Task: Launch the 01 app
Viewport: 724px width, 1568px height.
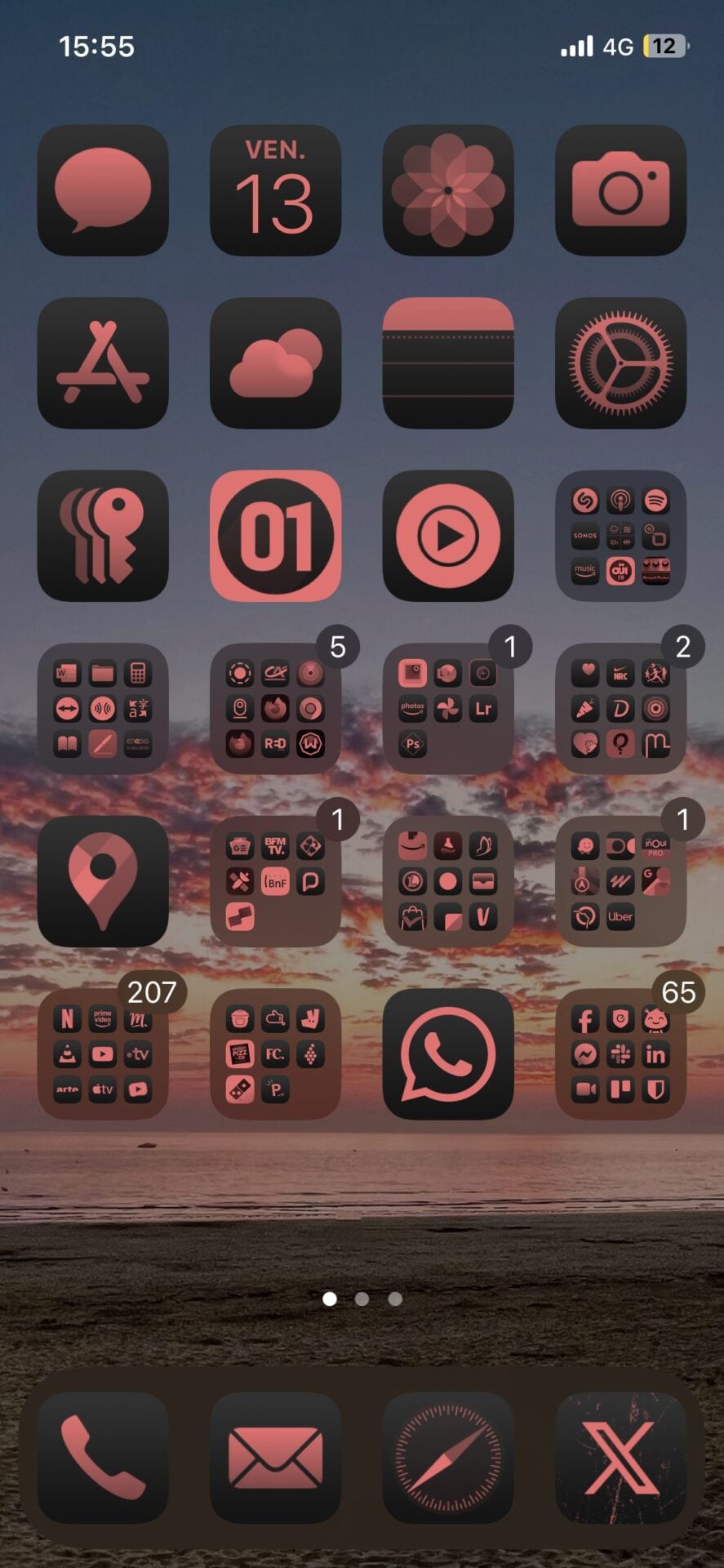Action: point(275,536)
